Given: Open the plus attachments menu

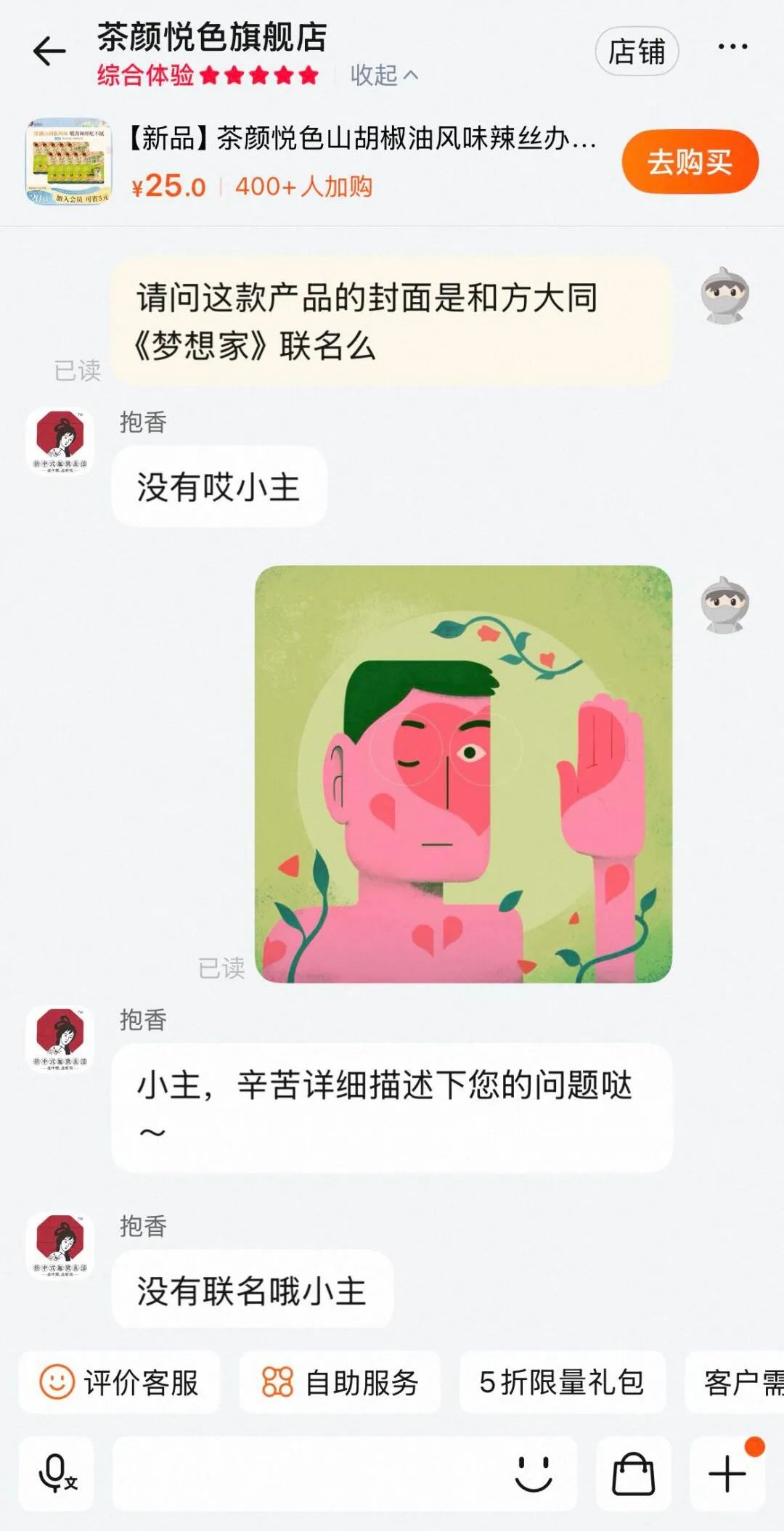Looking at the screenshot, I should click(727, 1474).
